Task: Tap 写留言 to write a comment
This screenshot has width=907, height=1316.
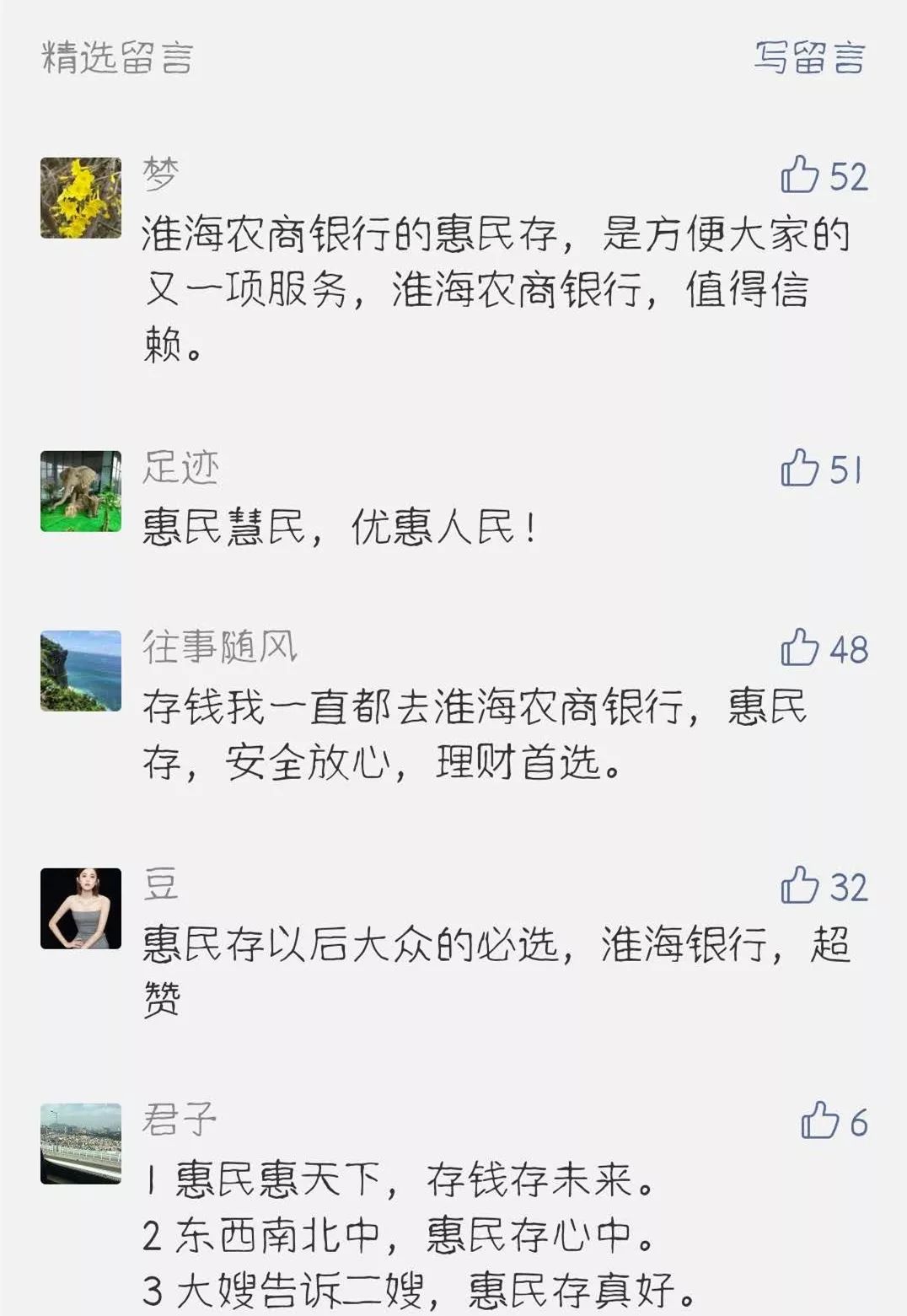Action: click(x=808, y=57)
